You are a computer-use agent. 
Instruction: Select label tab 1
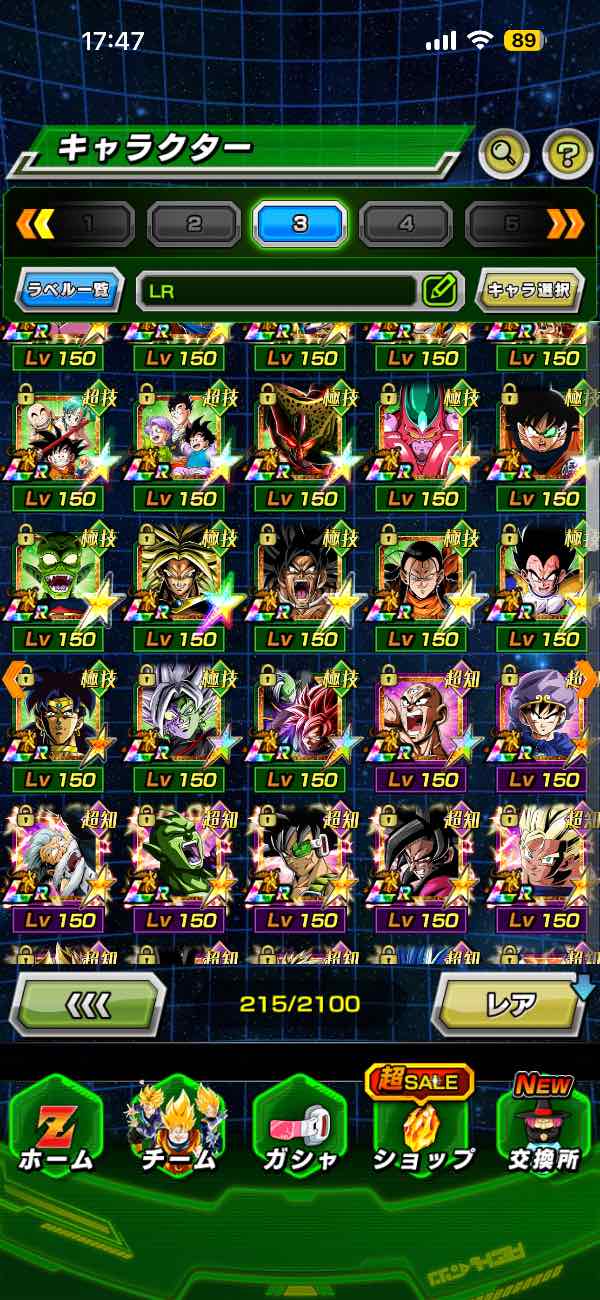click(x=90, y=224)
